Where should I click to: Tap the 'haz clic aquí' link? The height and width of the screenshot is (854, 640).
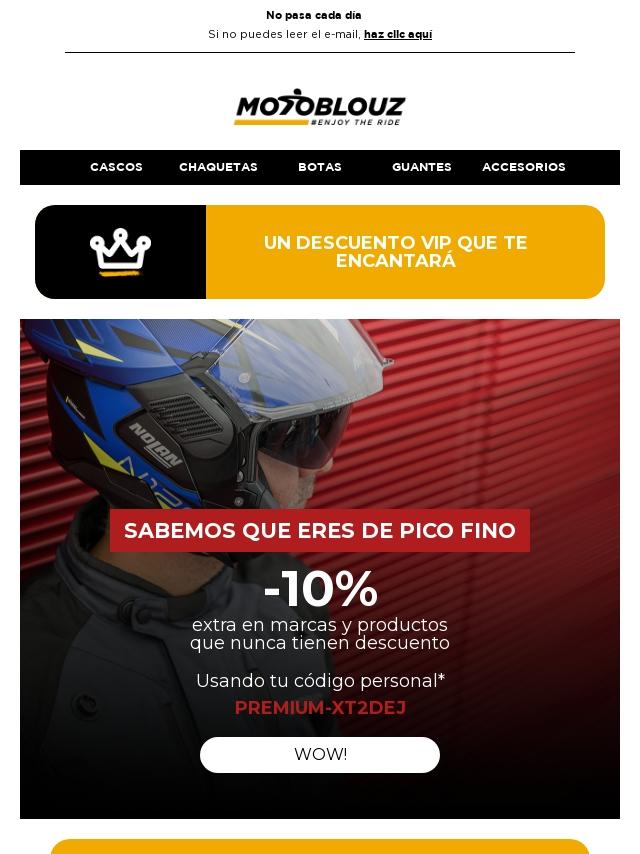point(397,34)
